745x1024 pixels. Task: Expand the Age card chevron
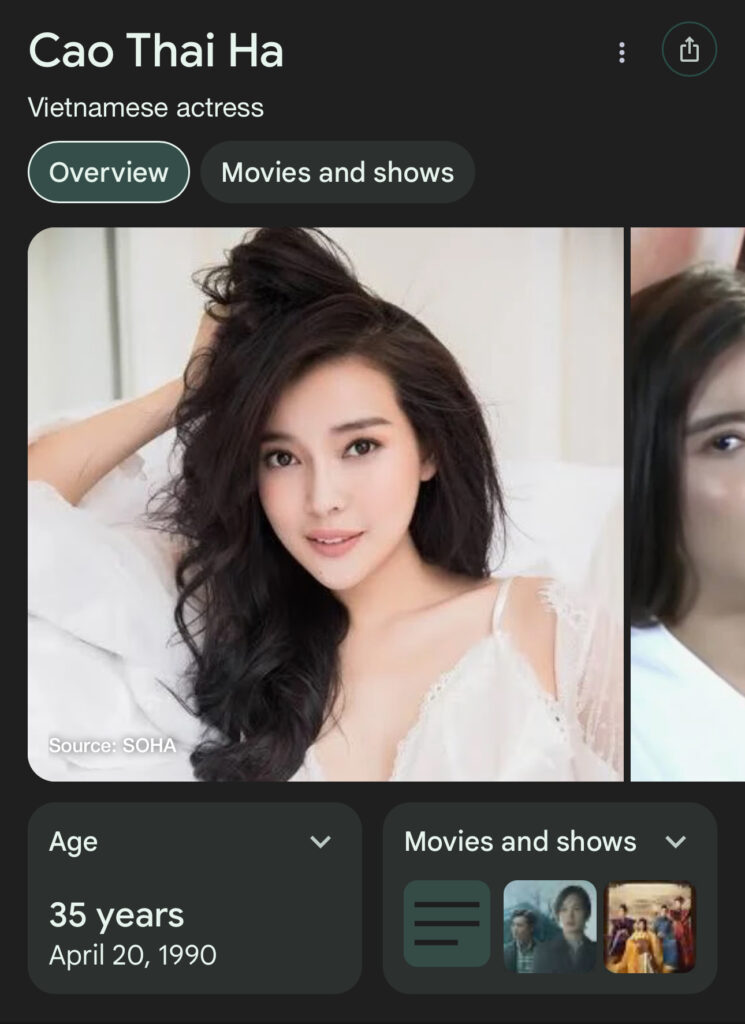(320, 842)
